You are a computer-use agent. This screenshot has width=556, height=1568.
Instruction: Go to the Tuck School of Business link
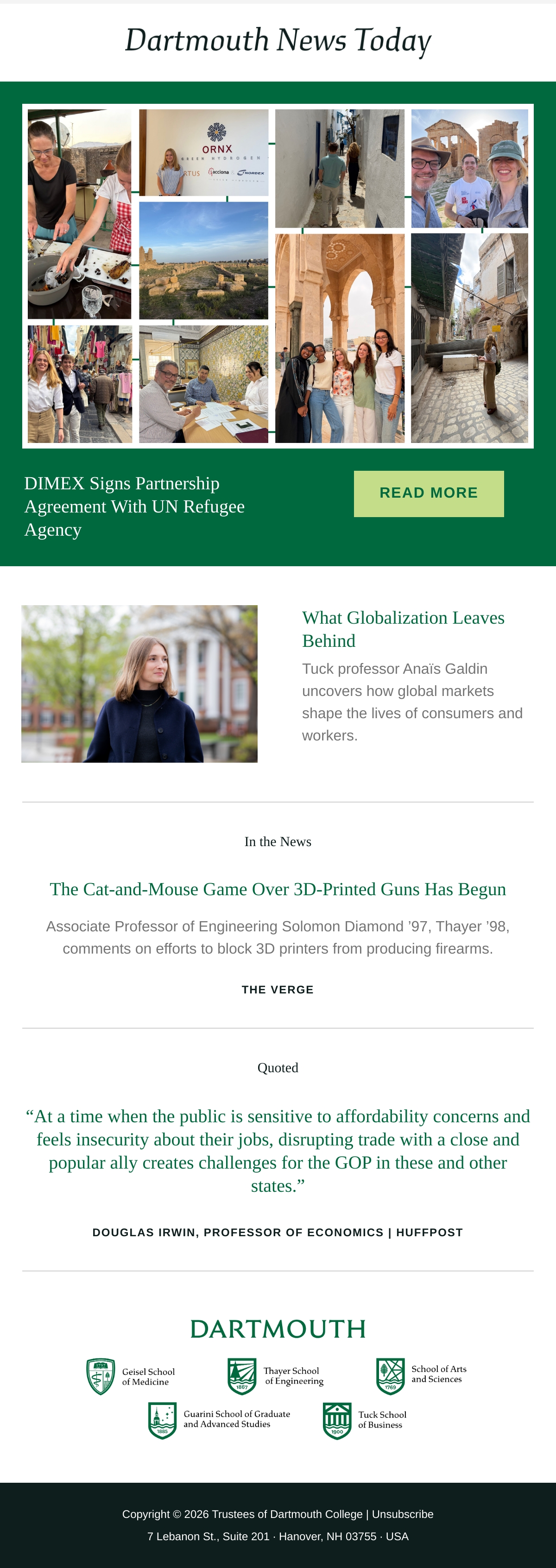[365, 1420]
